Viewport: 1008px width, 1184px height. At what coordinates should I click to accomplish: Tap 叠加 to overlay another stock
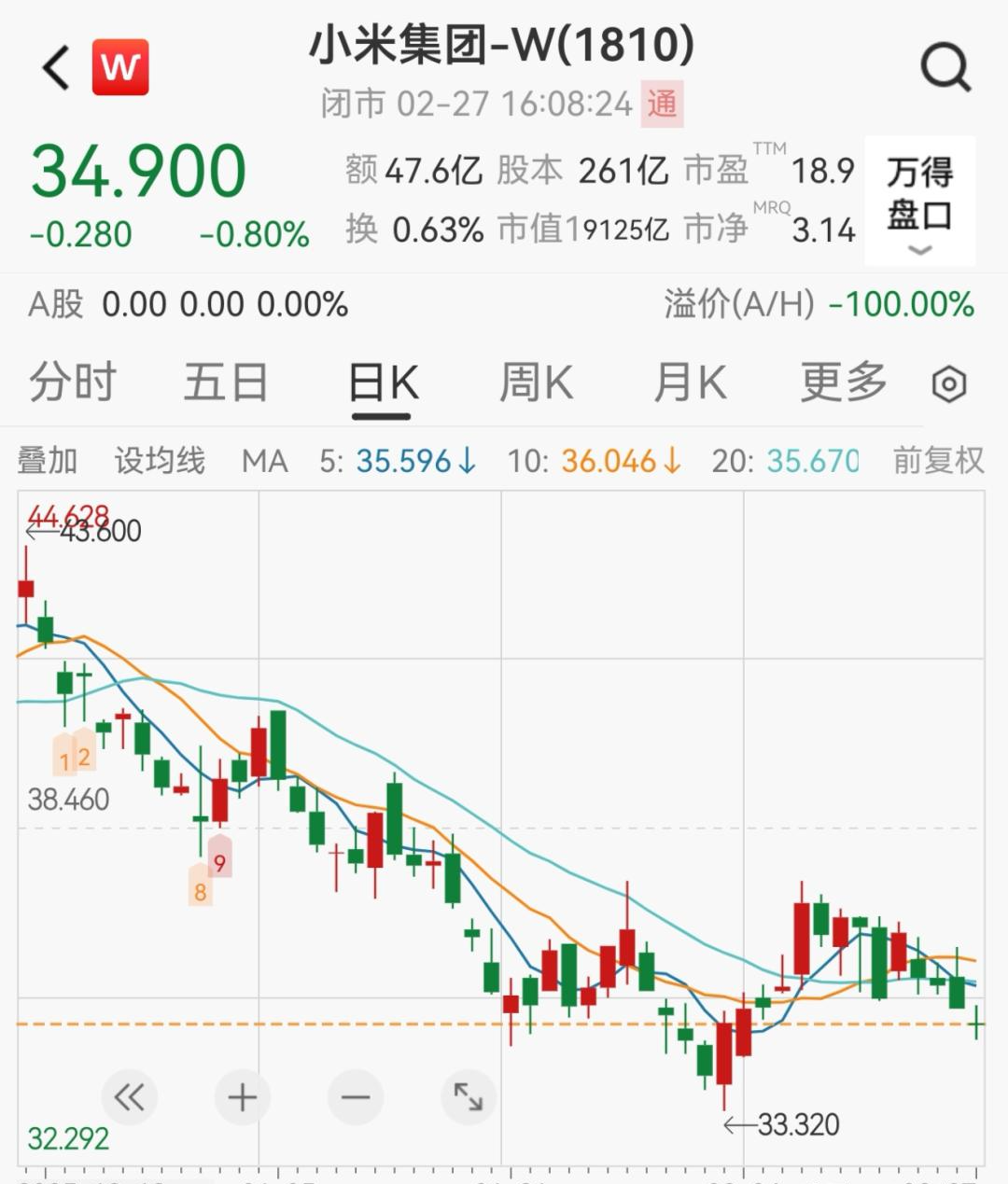click(x=48, y=461)
